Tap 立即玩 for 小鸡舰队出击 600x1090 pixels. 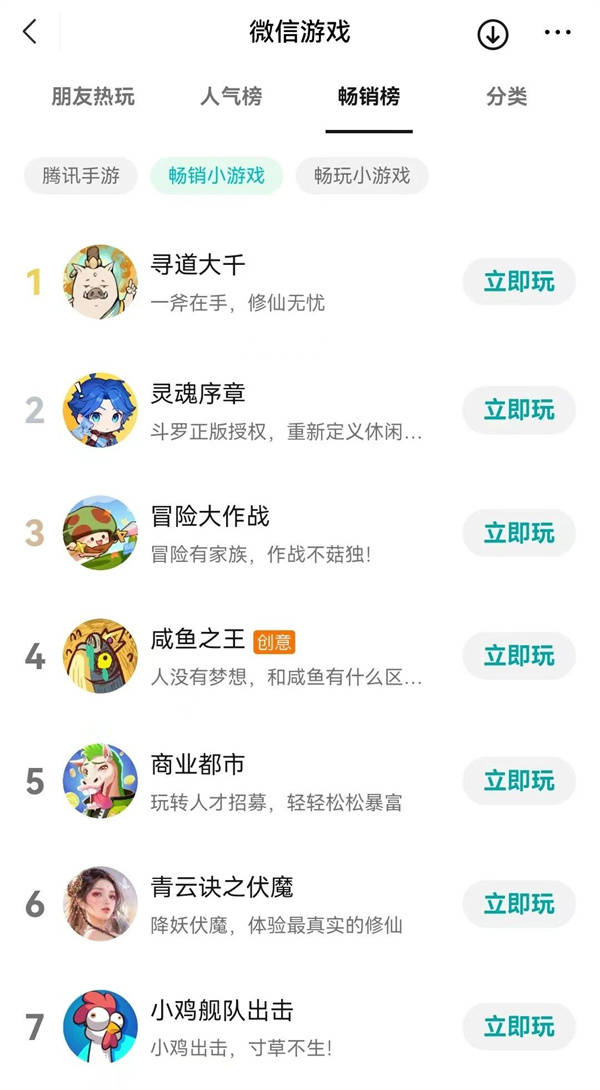pos(519,1027)
